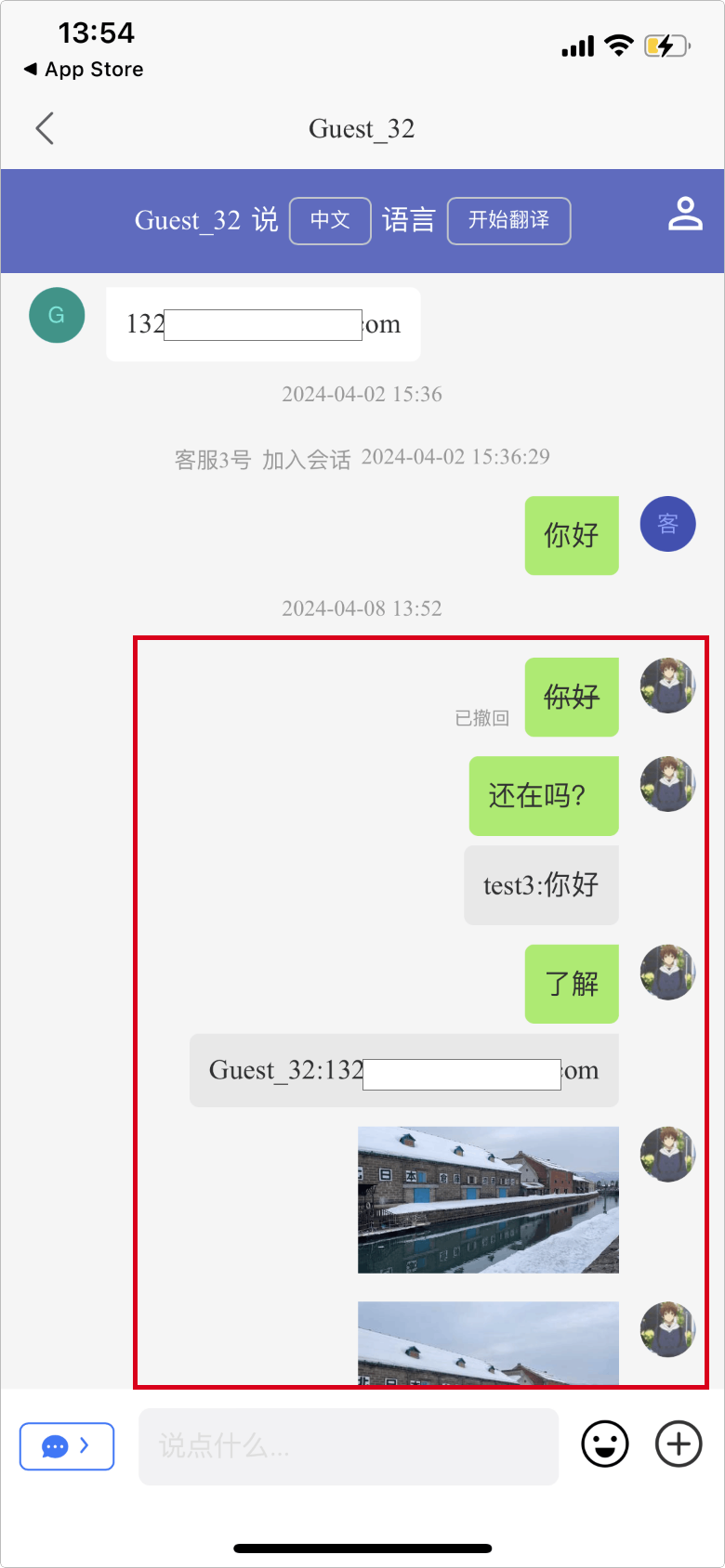Return to App Store
The image size is (725, 1568).
coord(84,70)
